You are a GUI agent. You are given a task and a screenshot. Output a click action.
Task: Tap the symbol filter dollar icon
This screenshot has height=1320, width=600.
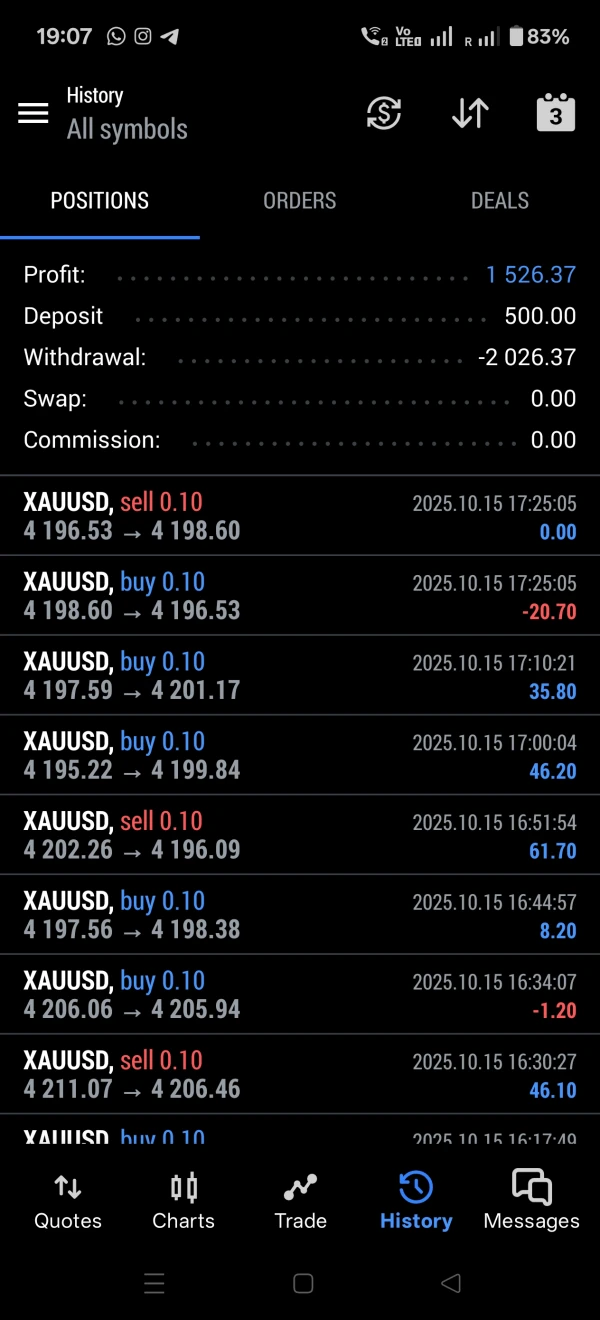tap(384, 114)
